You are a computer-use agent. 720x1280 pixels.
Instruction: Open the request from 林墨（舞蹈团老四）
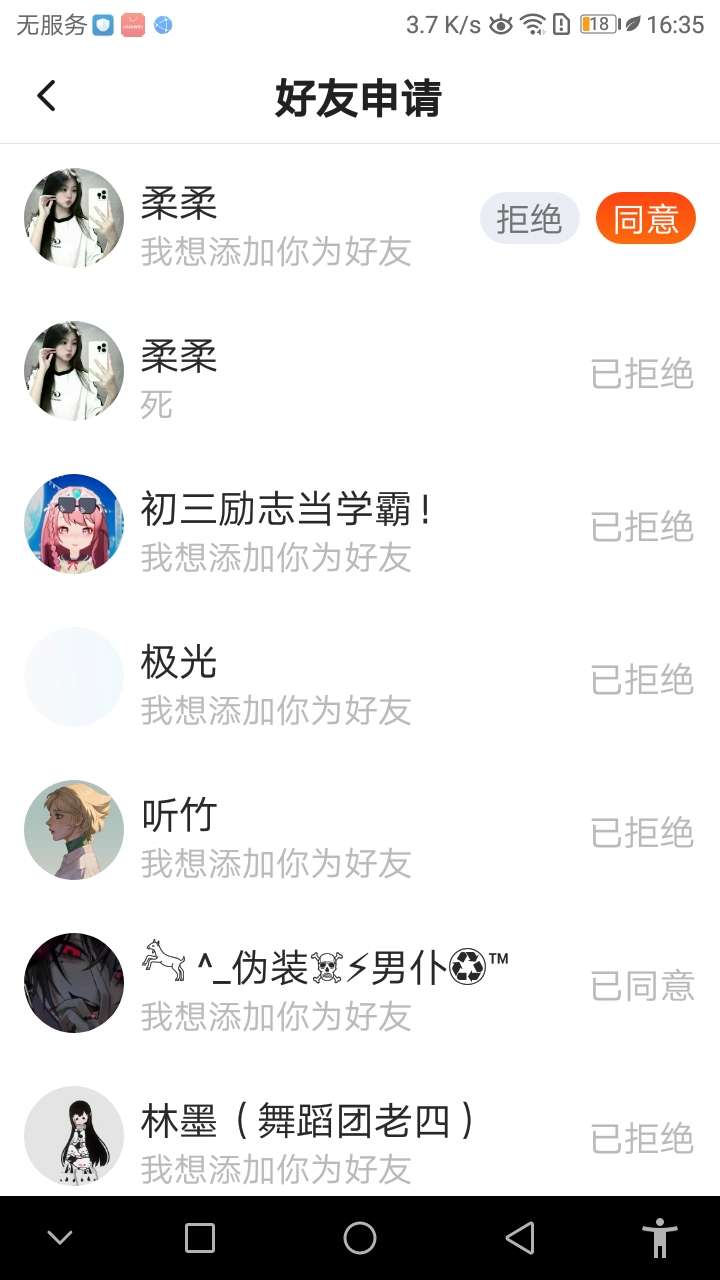(300, 1137)
